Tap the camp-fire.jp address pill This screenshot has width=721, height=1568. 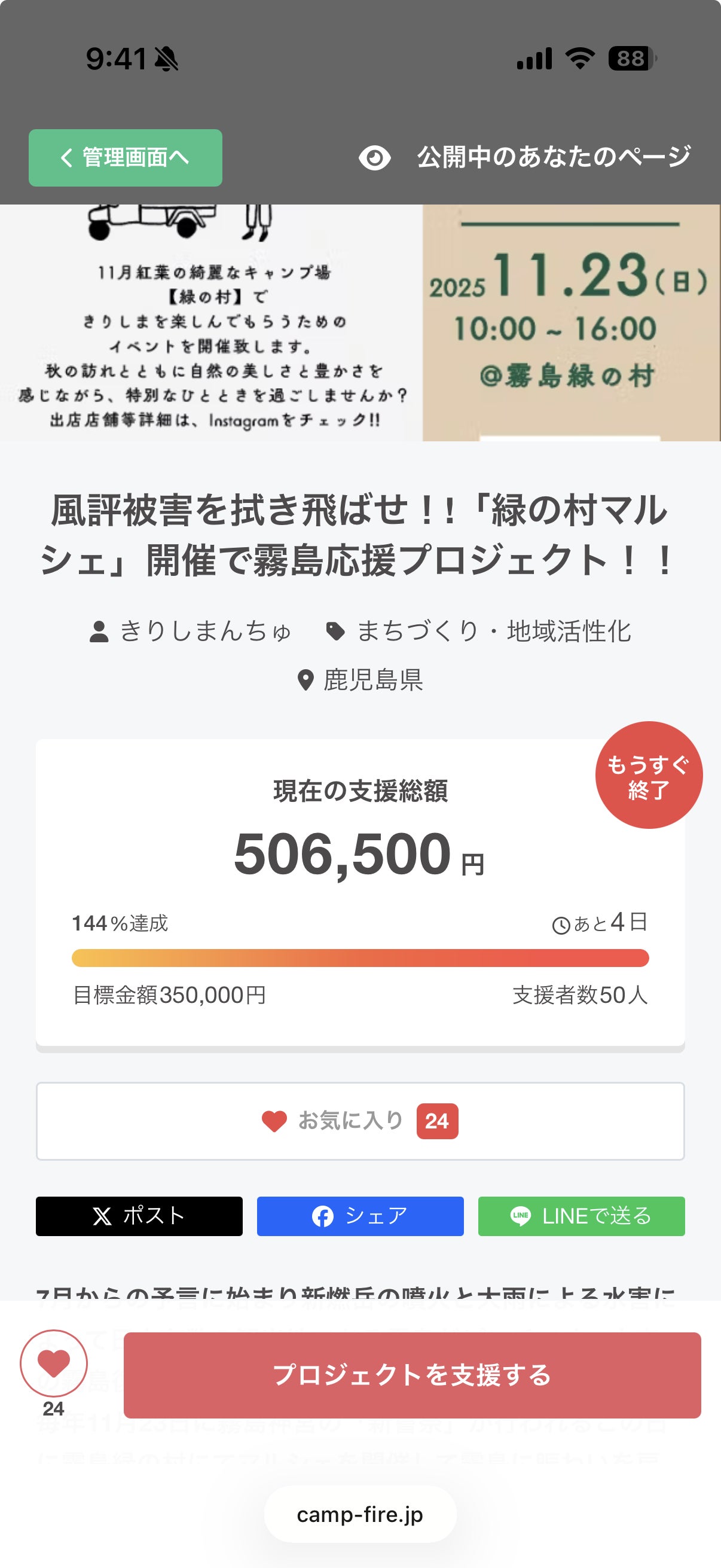tap(360, 1514)
